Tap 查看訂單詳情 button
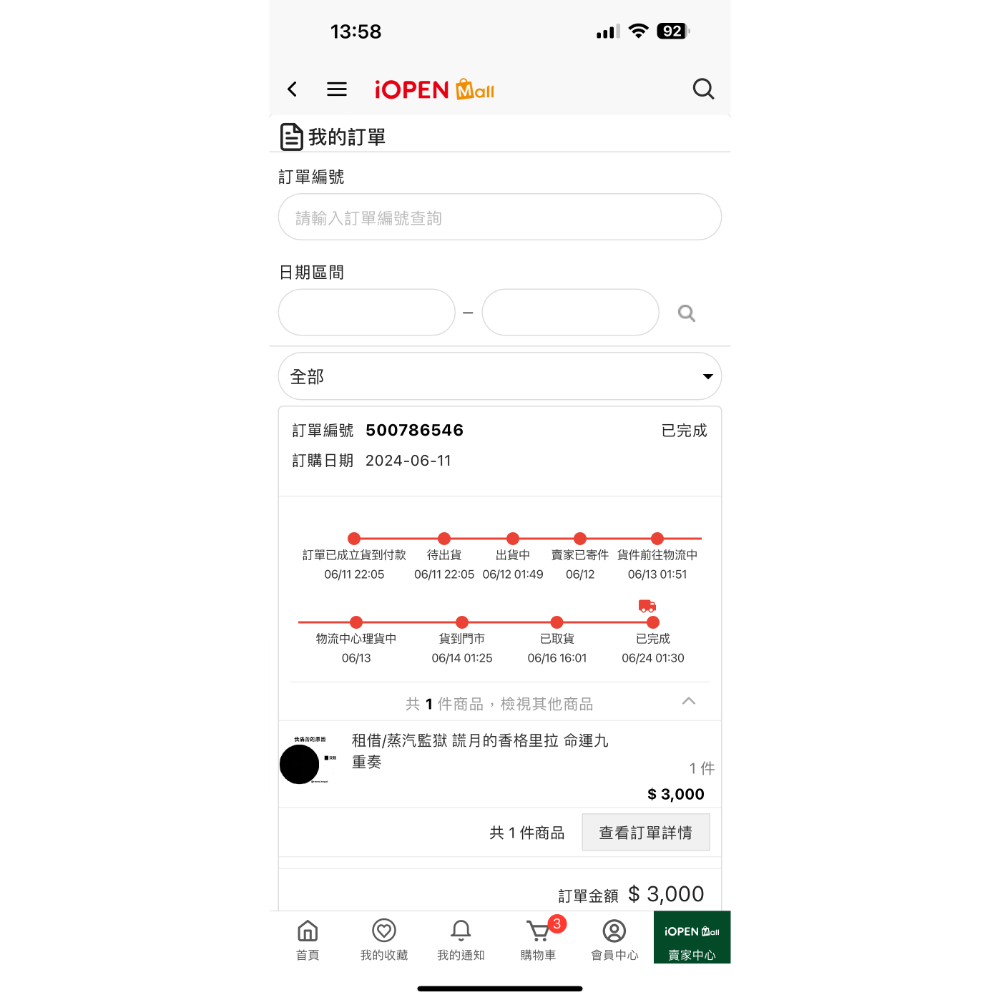The image size is (1000, 1000). tap(645, 832)
